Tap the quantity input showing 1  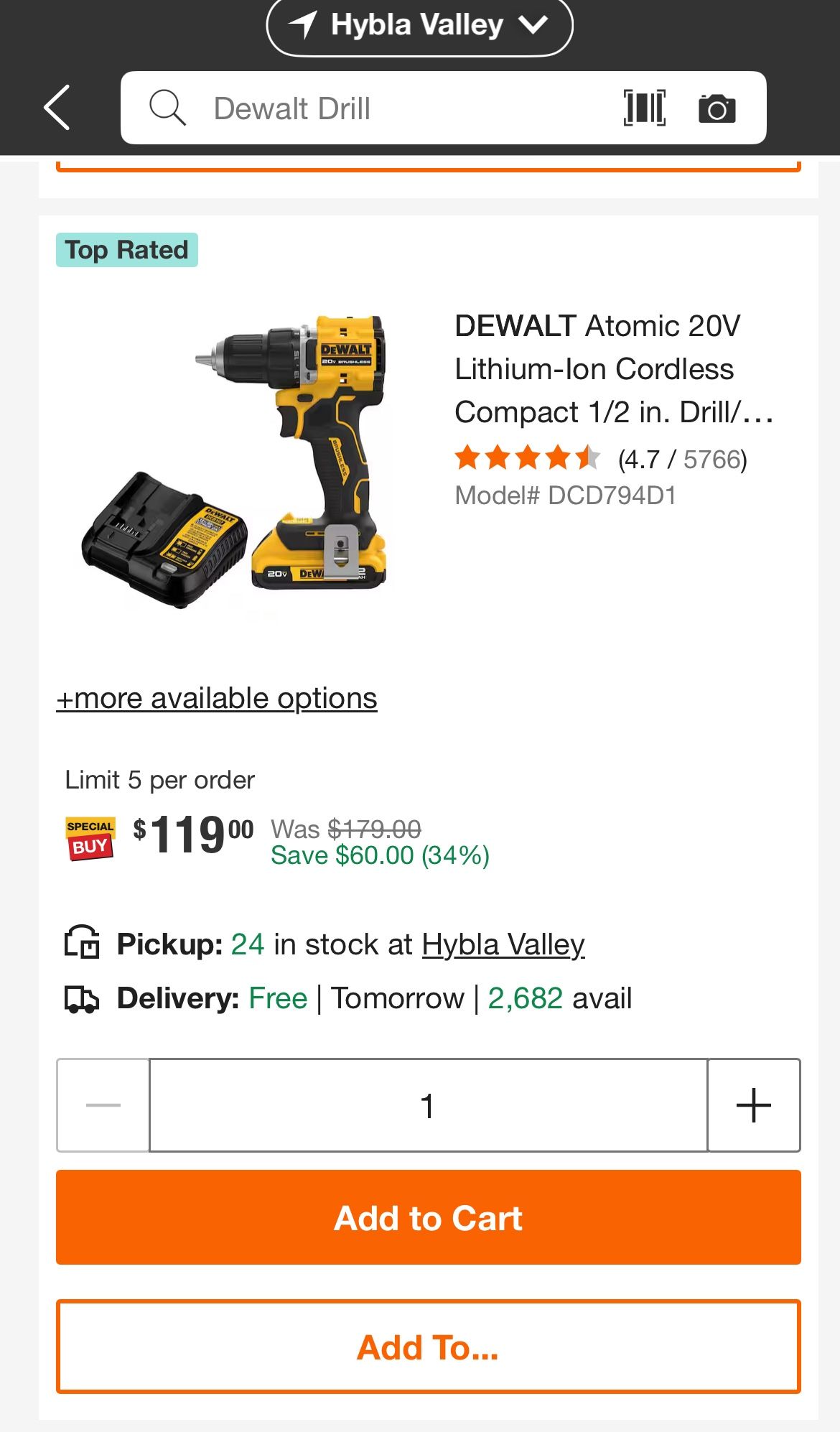(428, 1105)
